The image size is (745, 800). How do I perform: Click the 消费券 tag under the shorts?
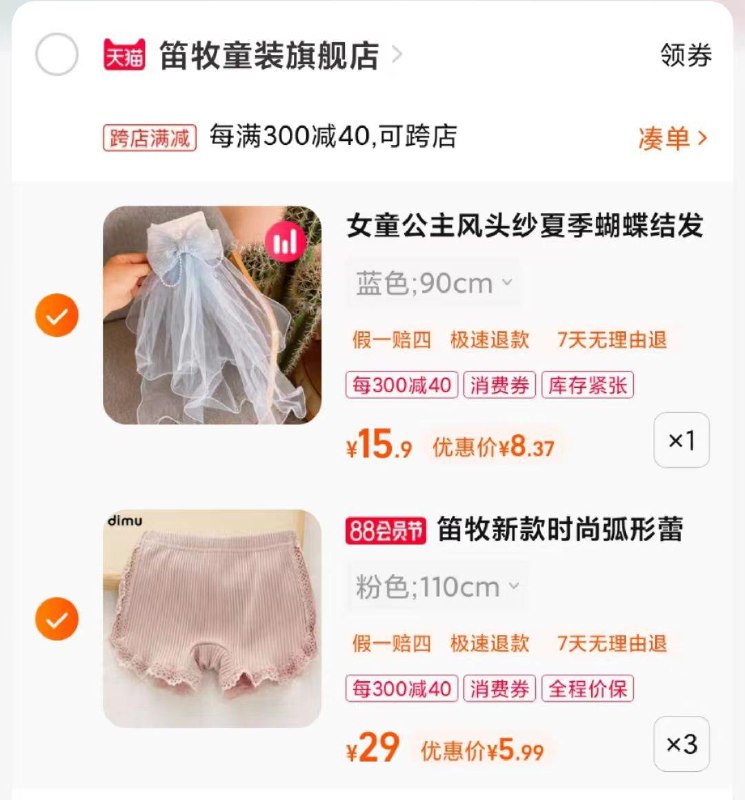(498, 688)
